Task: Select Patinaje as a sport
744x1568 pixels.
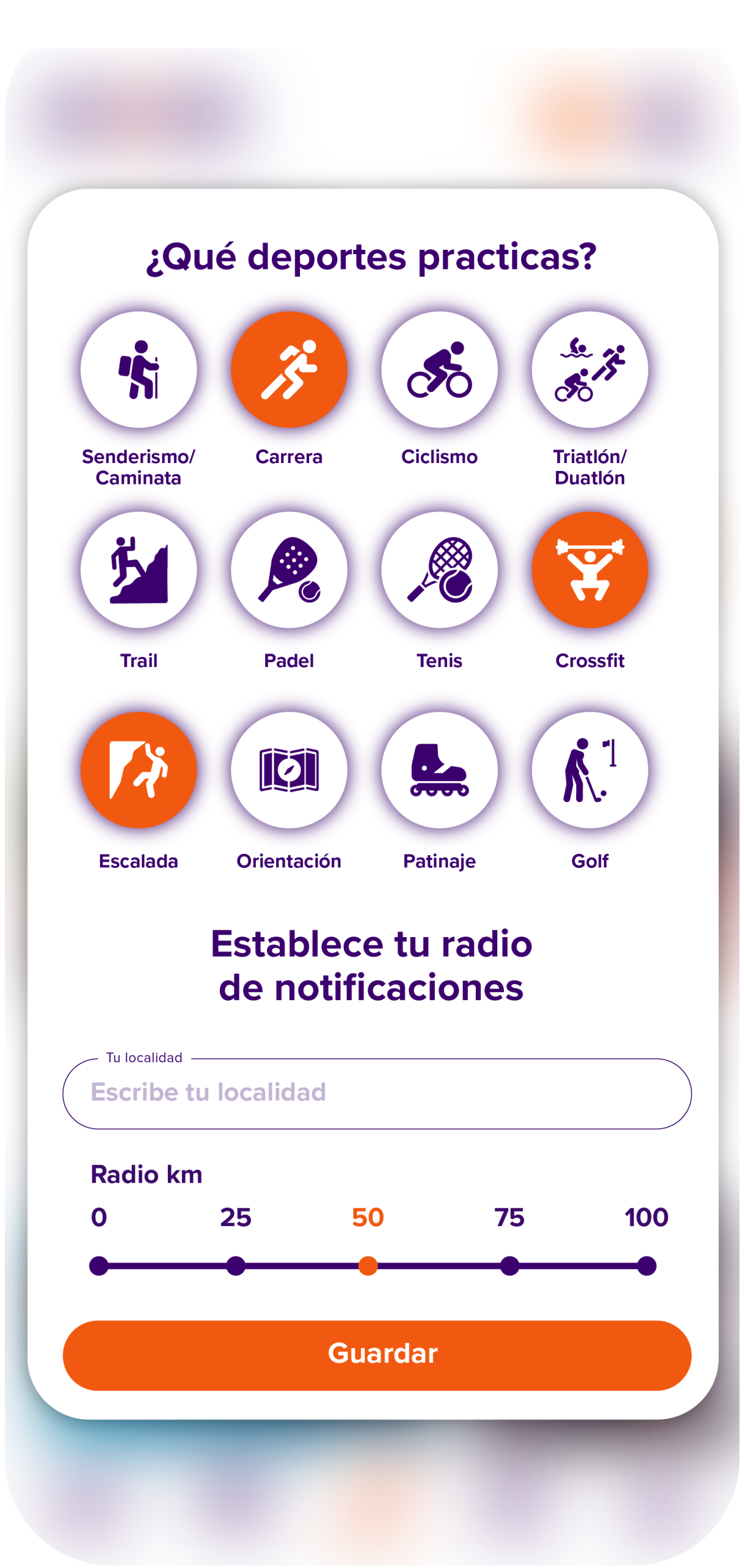Action: [x=439, y=770]
